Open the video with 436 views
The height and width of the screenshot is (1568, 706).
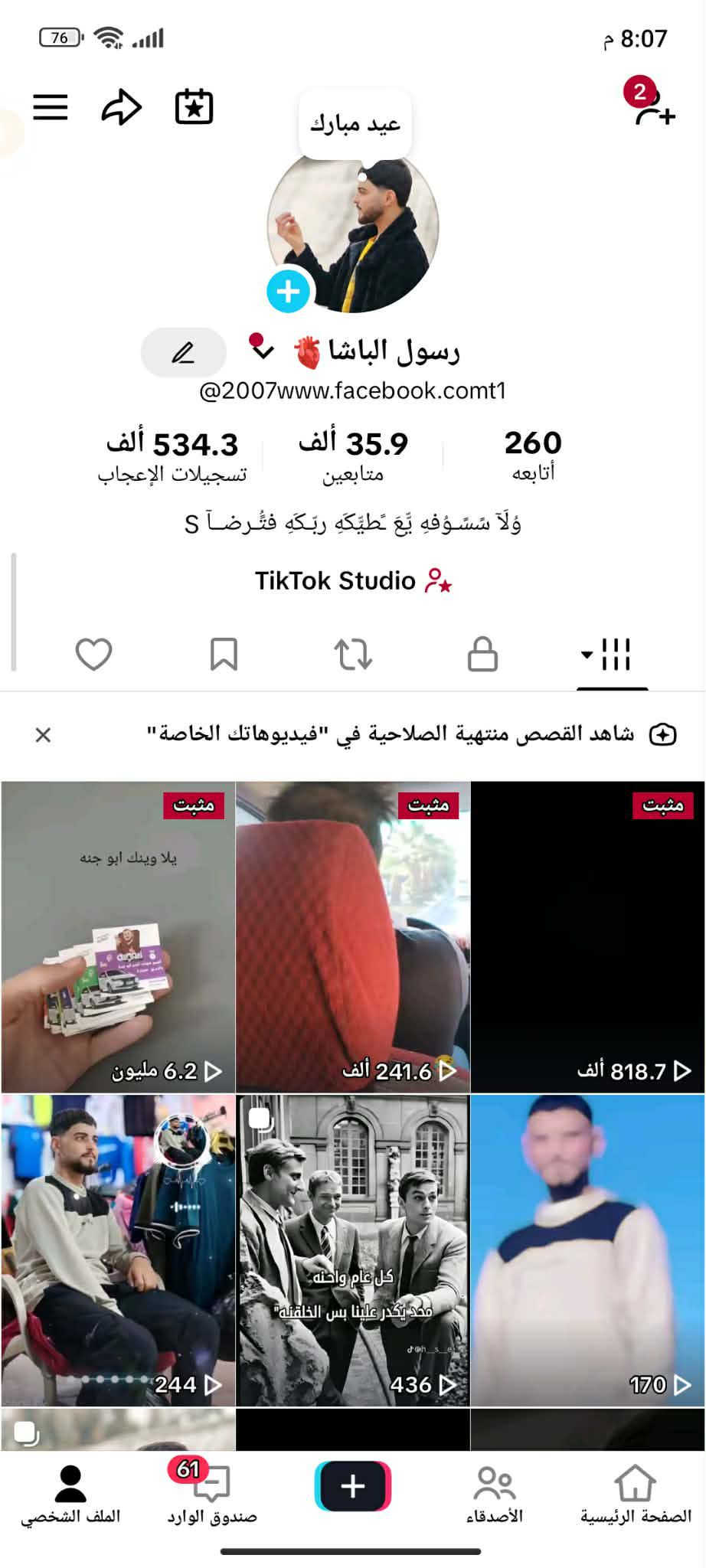352,1250
